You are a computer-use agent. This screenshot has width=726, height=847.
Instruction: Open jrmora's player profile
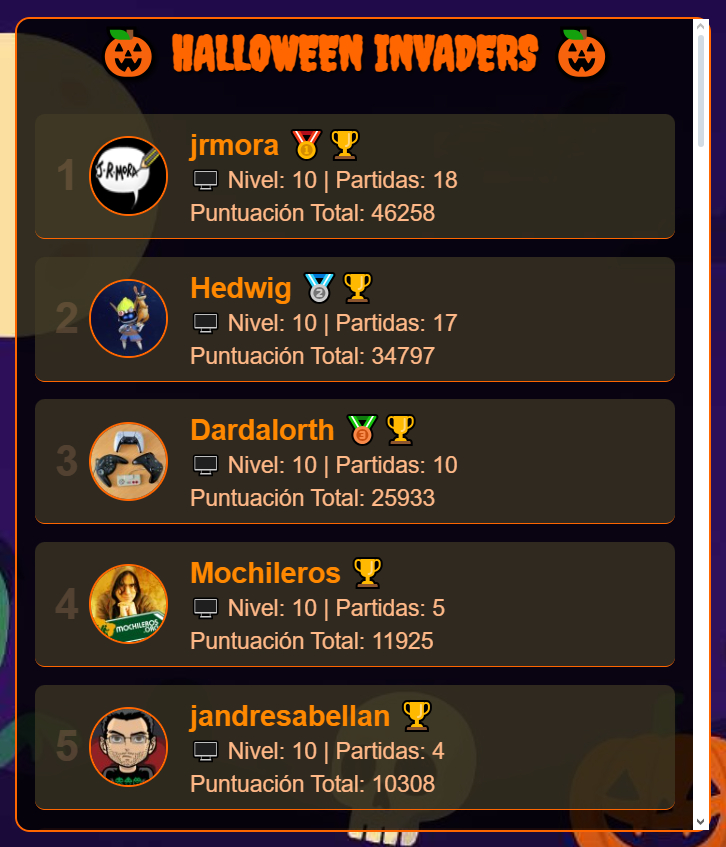[234, 146]
